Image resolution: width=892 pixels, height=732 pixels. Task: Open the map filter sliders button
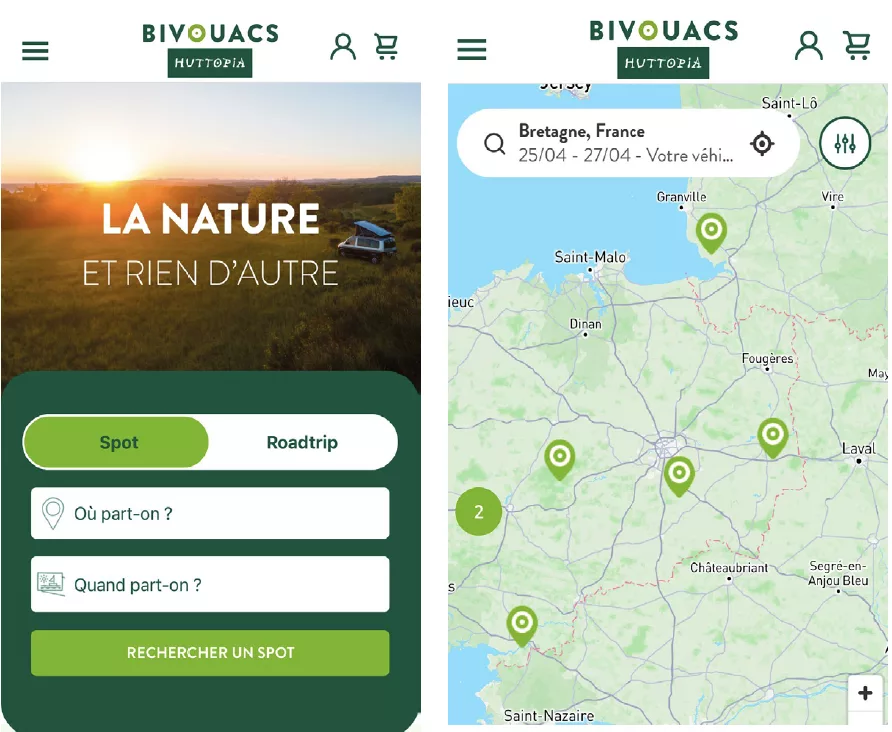(845, 144)
